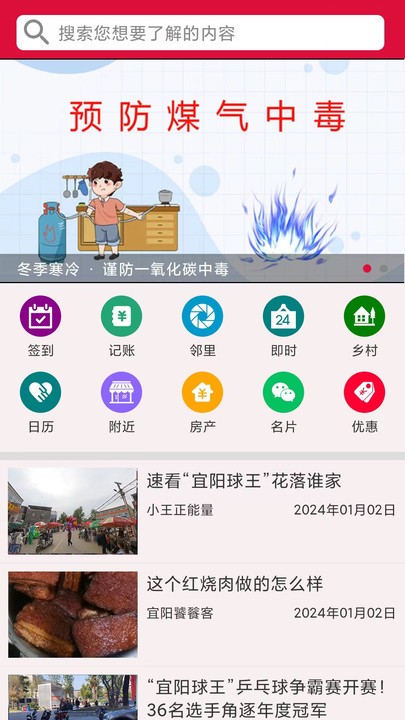This screenshot has width=405, height=720.
Task: Open the 日历 calendar shortcut
Action: click(x=40, y=403)
